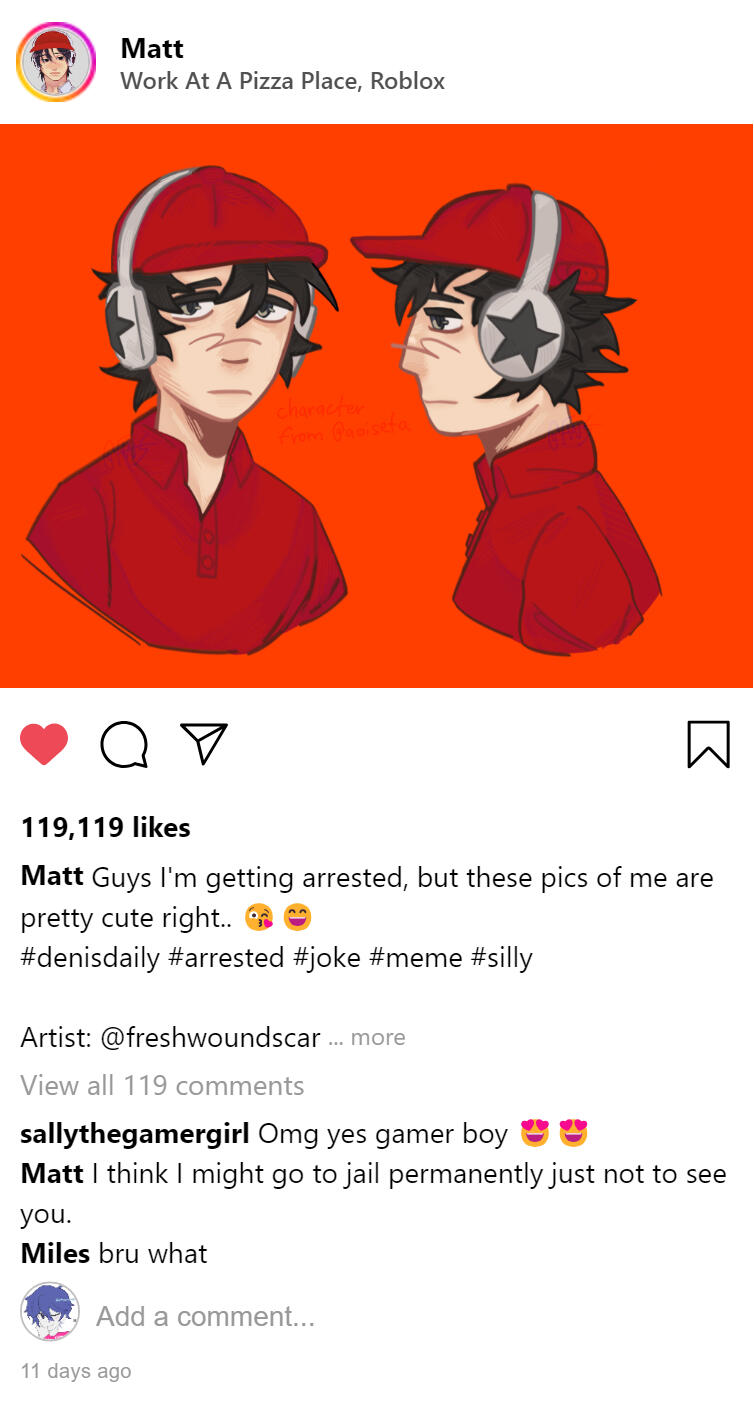The width and height of the screenshot is (754, 1404).
Task: See who liked via 119,119 likes
Action: pos(105,827)
